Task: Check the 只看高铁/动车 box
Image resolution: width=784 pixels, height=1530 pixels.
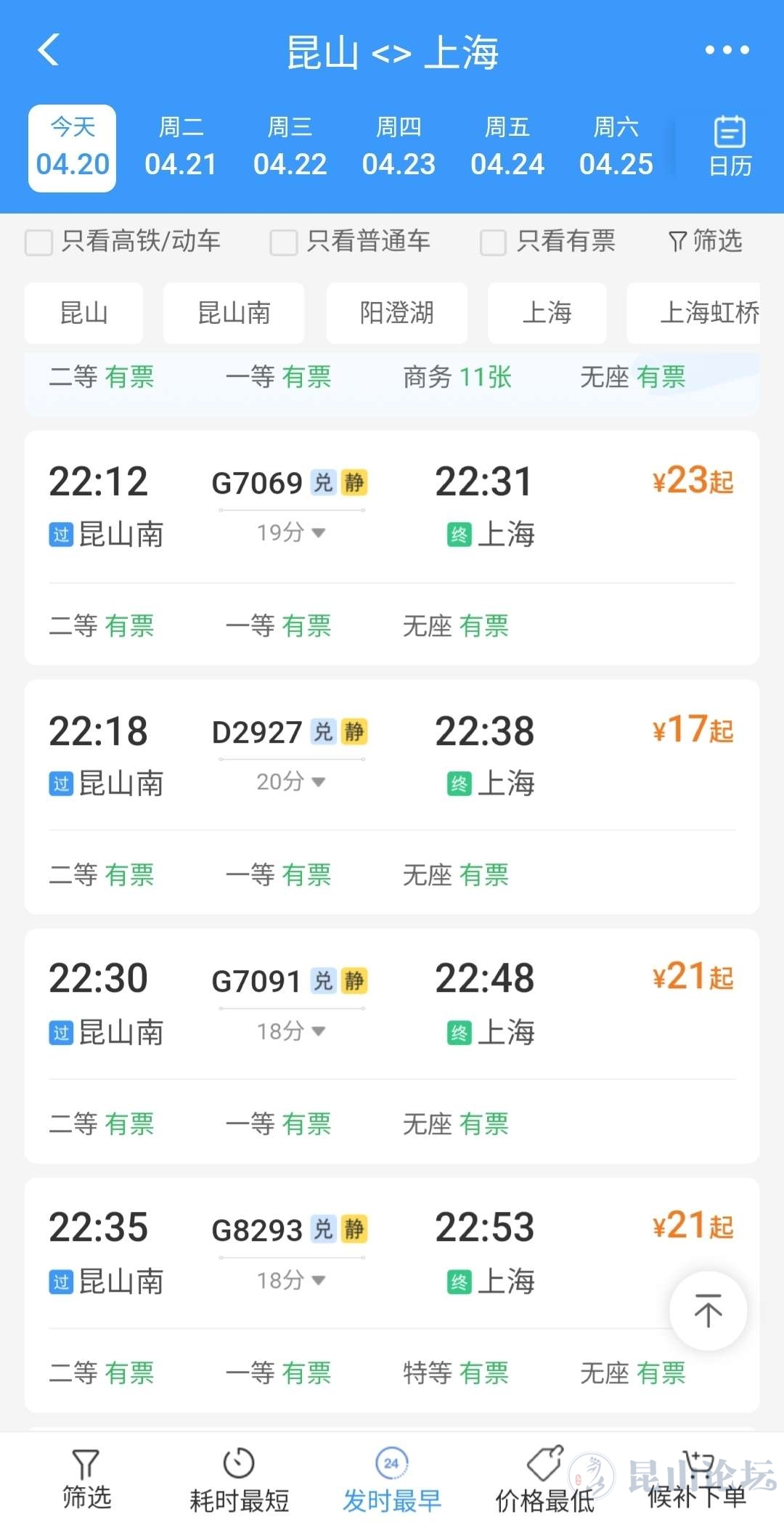Action: click(39, 242)
